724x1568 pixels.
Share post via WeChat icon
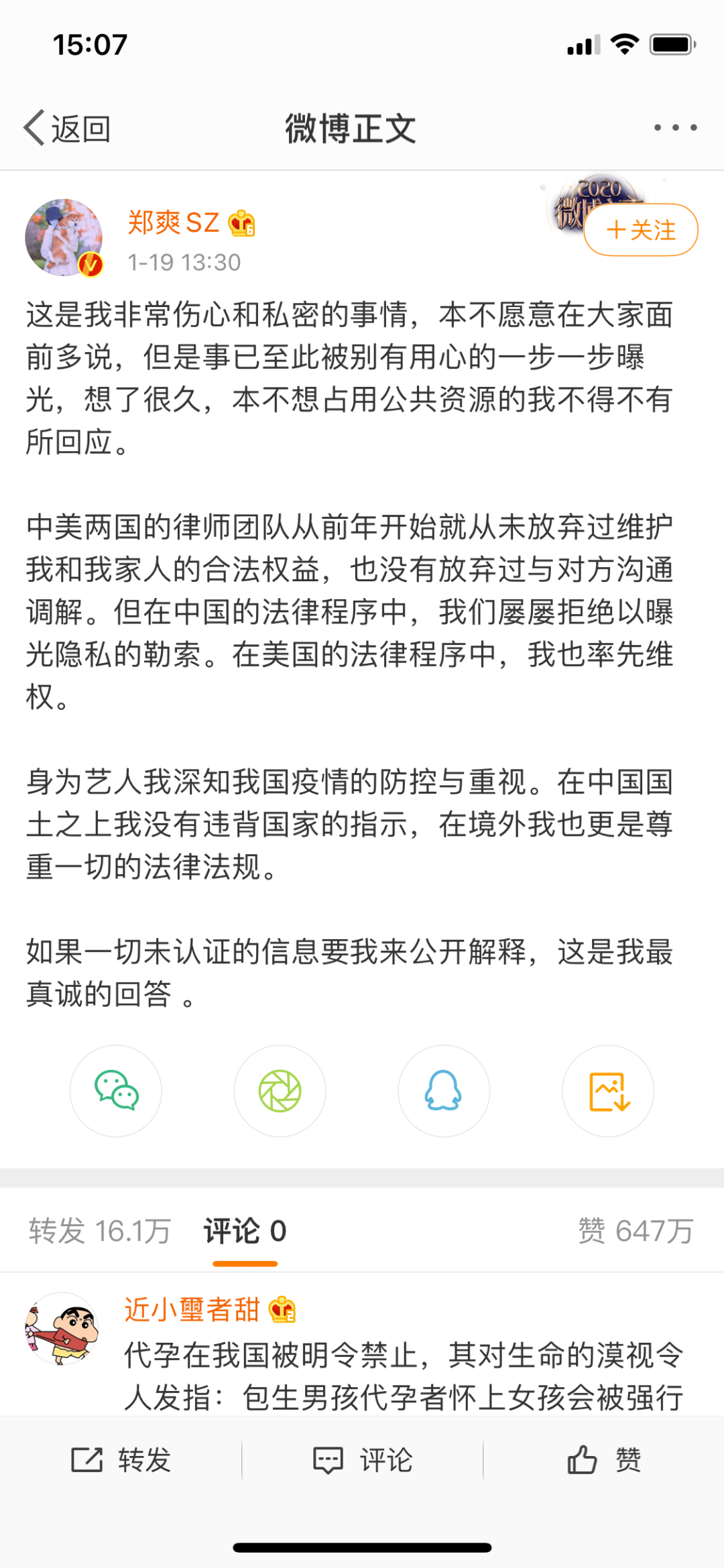pos(116,1091)
